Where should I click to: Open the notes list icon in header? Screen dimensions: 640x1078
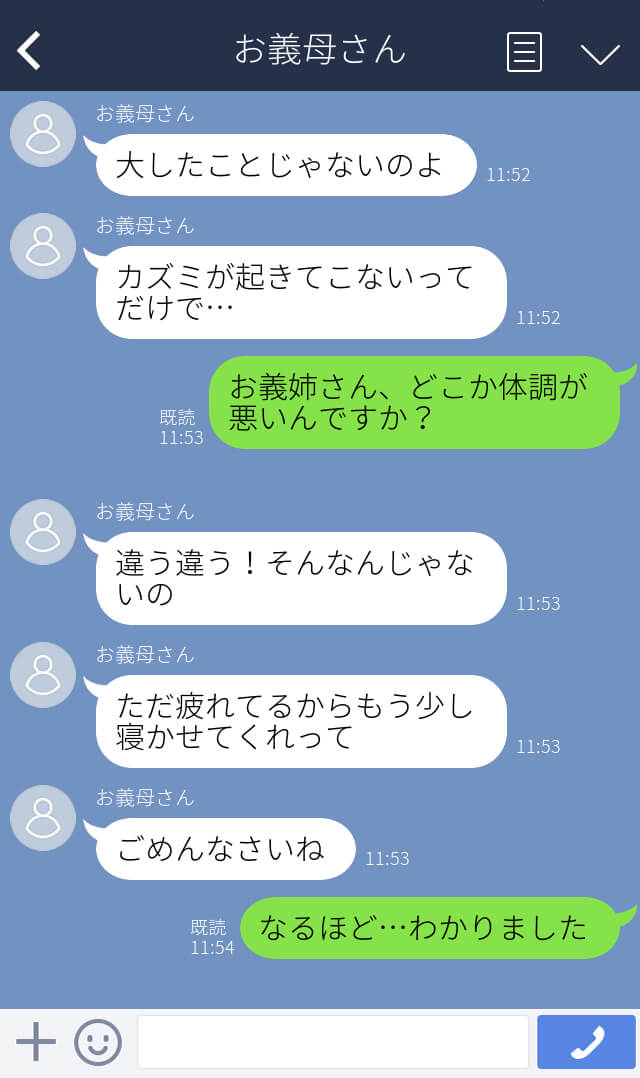[x=524, y=52]
